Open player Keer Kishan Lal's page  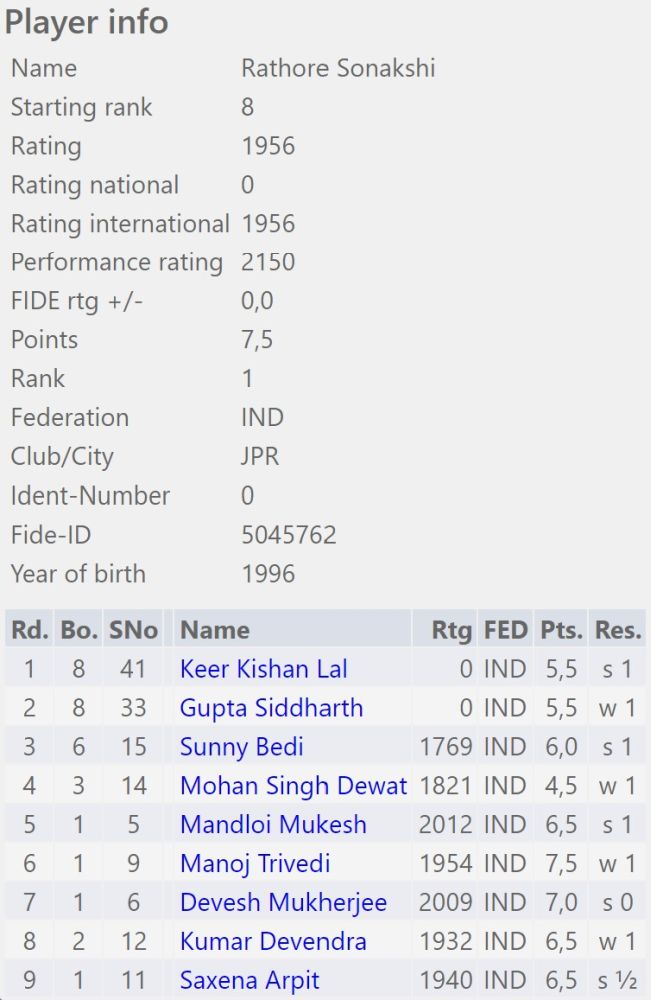263,669
